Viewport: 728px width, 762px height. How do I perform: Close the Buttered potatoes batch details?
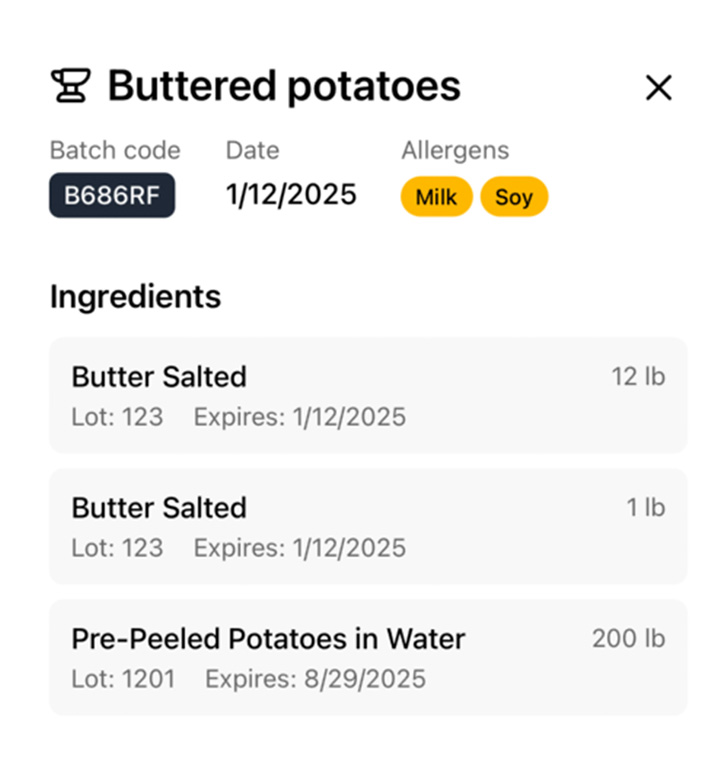[658, 88]
